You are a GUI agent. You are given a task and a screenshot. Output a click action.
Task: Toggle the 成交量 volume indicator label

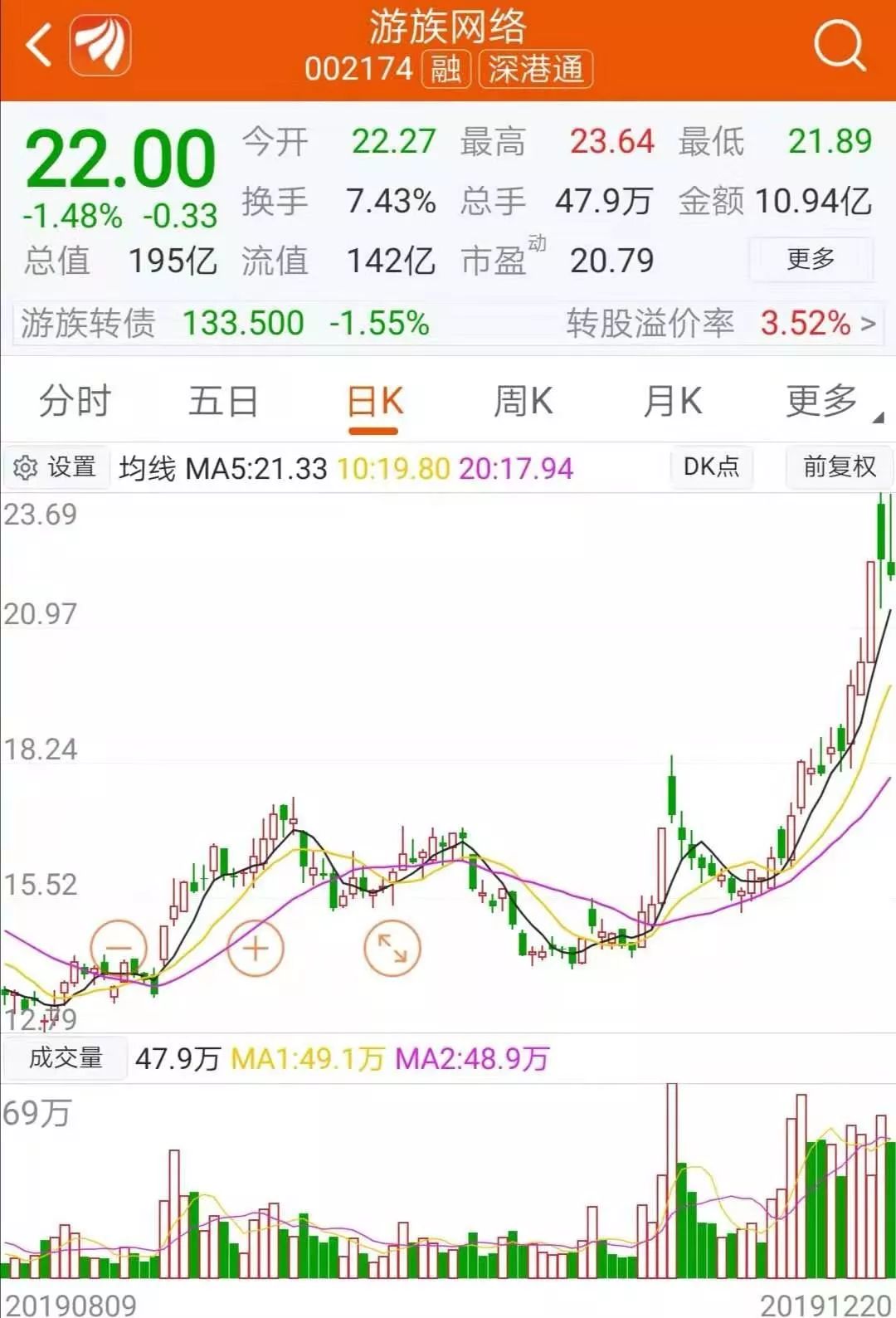(65, 1058)
